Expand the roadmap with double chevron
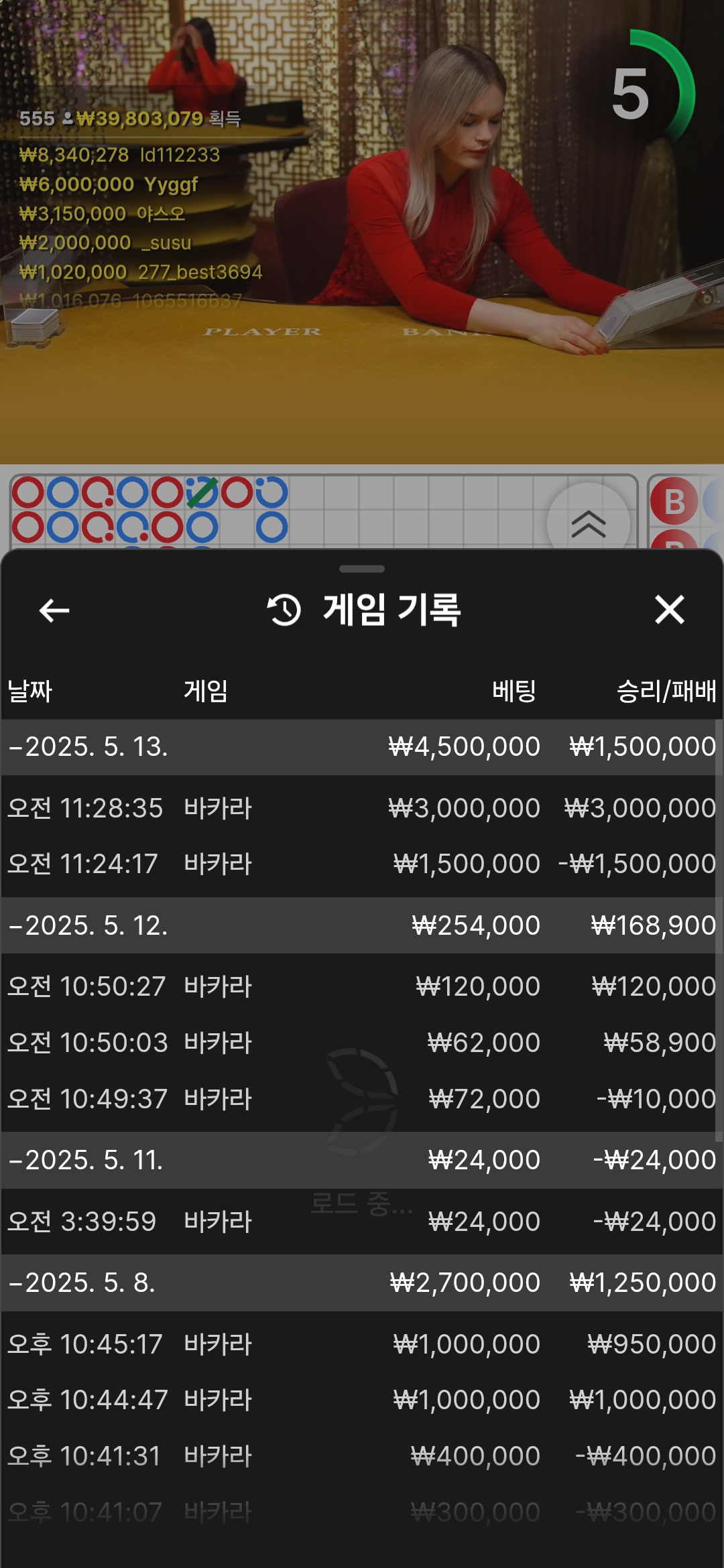 [x=588, y=524]
